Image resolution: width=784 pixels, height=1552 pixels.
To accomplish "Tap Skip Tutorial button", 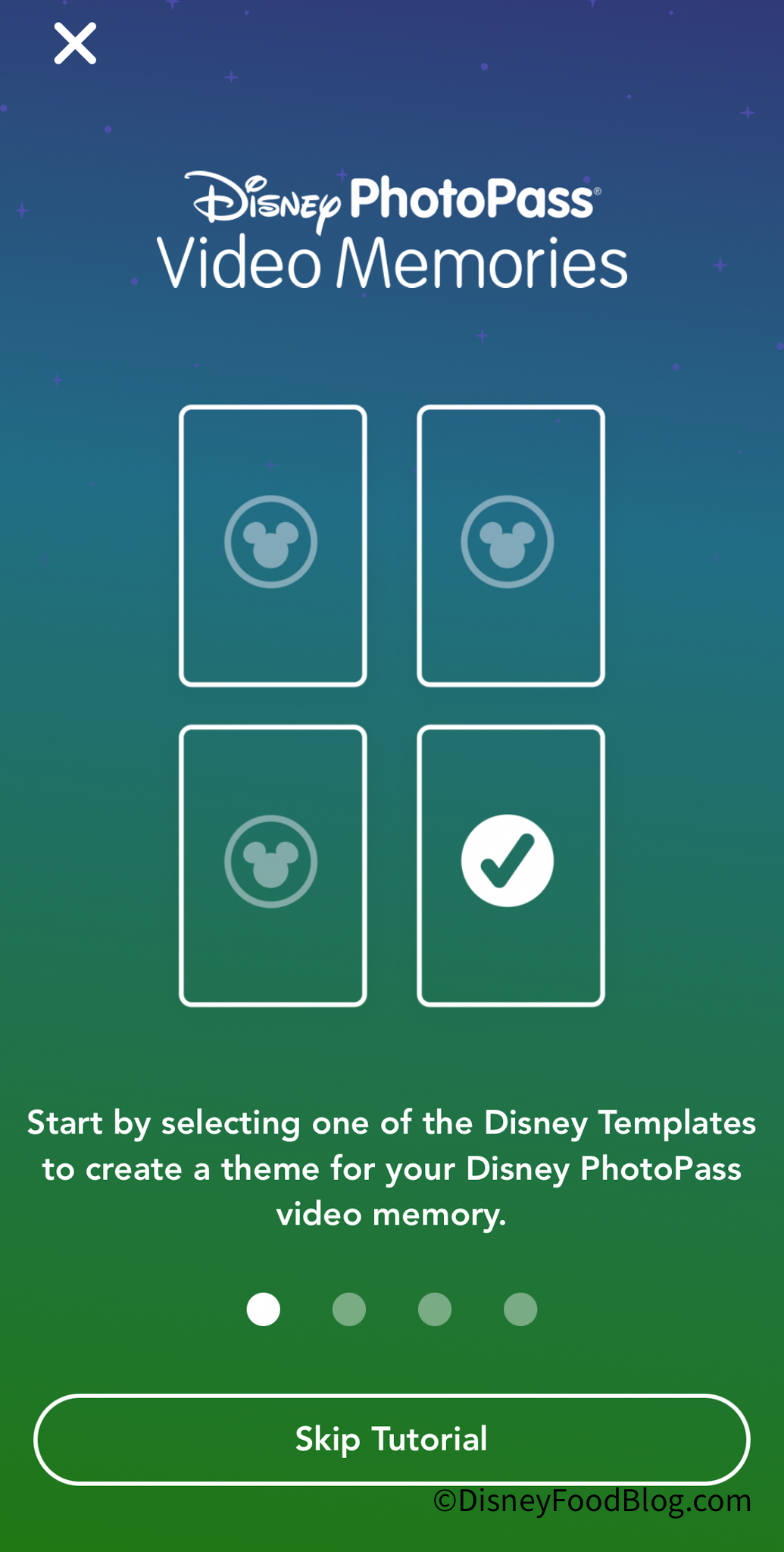I will click(392, 1439).
